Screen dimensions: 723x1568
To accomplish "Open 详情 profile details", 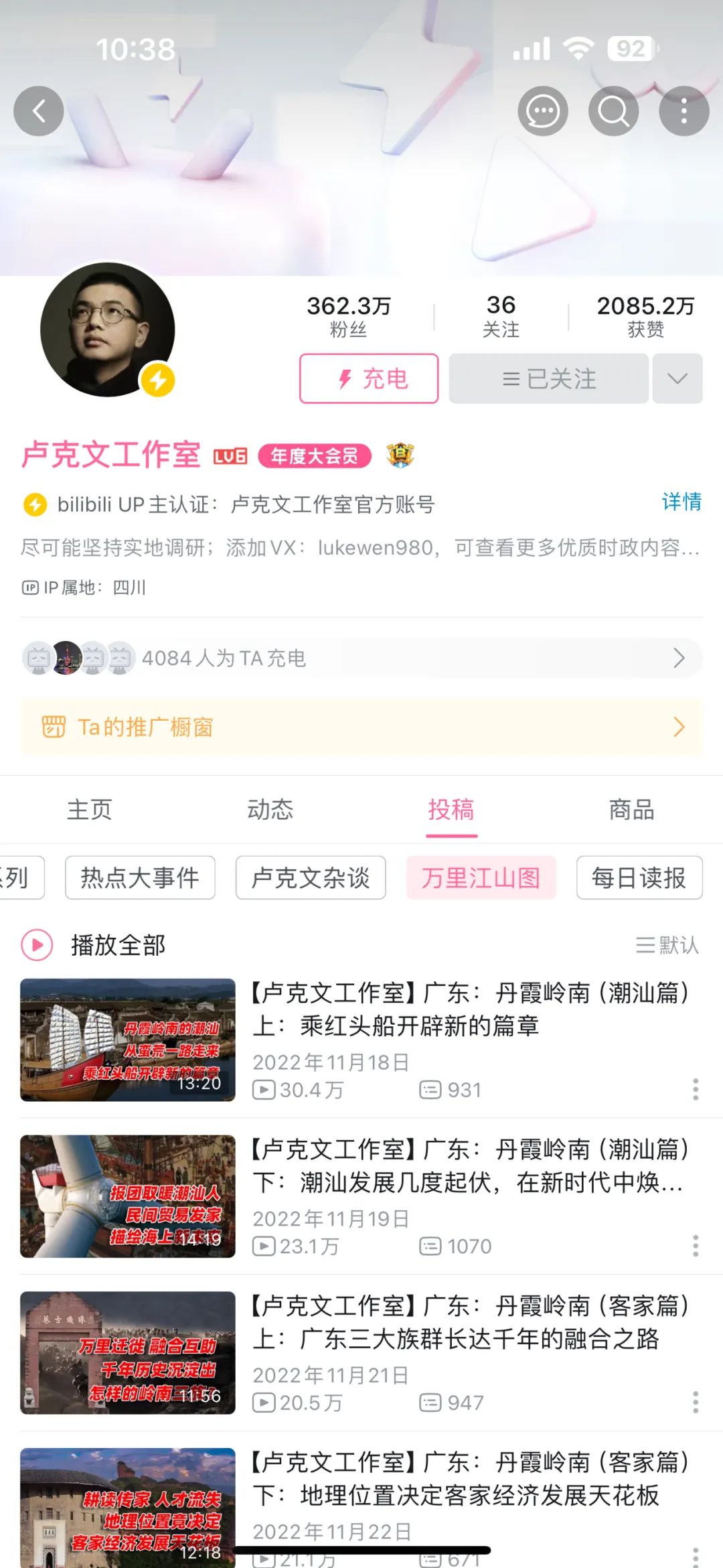I will (681, 502).
